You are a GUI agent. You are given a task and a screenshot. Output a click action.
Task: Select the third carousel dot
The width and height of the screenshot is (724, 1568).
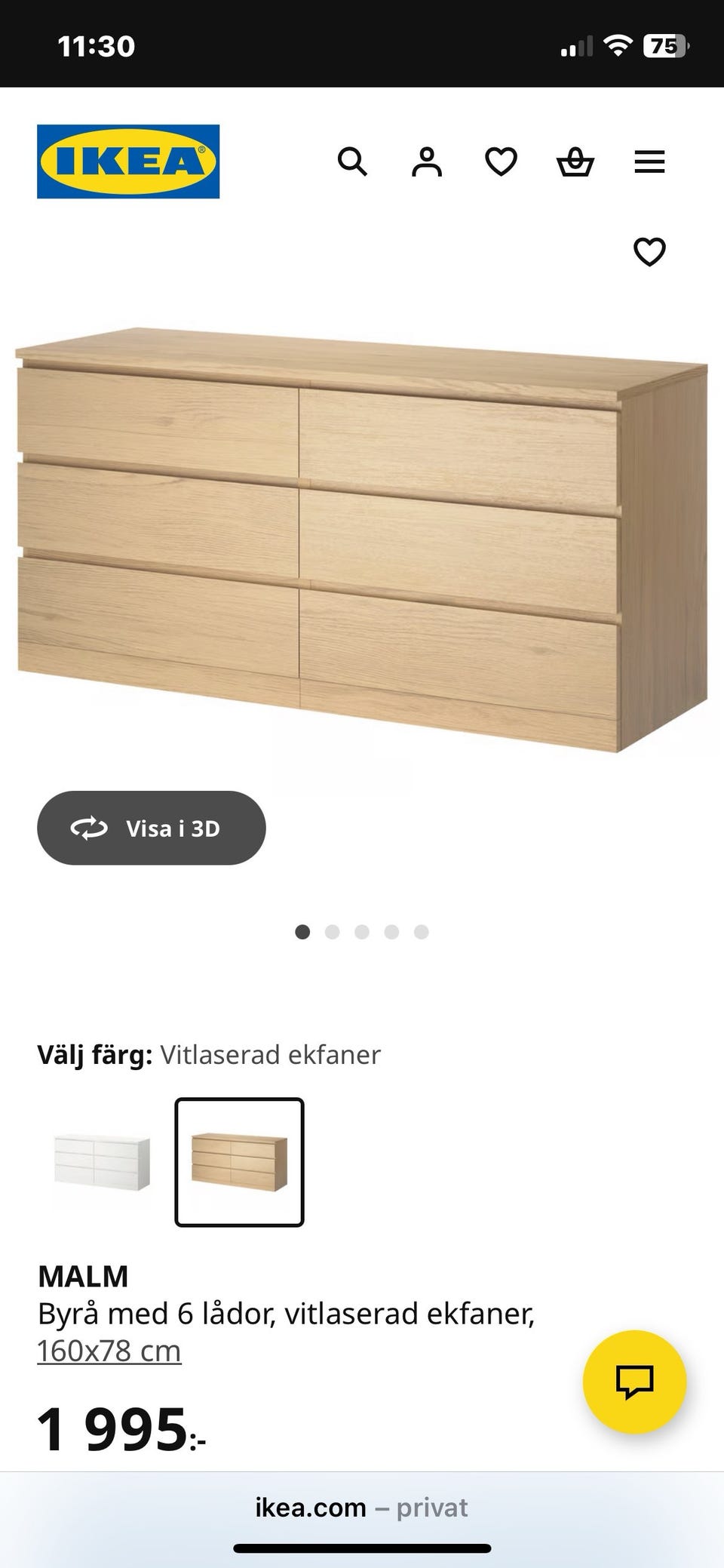pos(362,932)
